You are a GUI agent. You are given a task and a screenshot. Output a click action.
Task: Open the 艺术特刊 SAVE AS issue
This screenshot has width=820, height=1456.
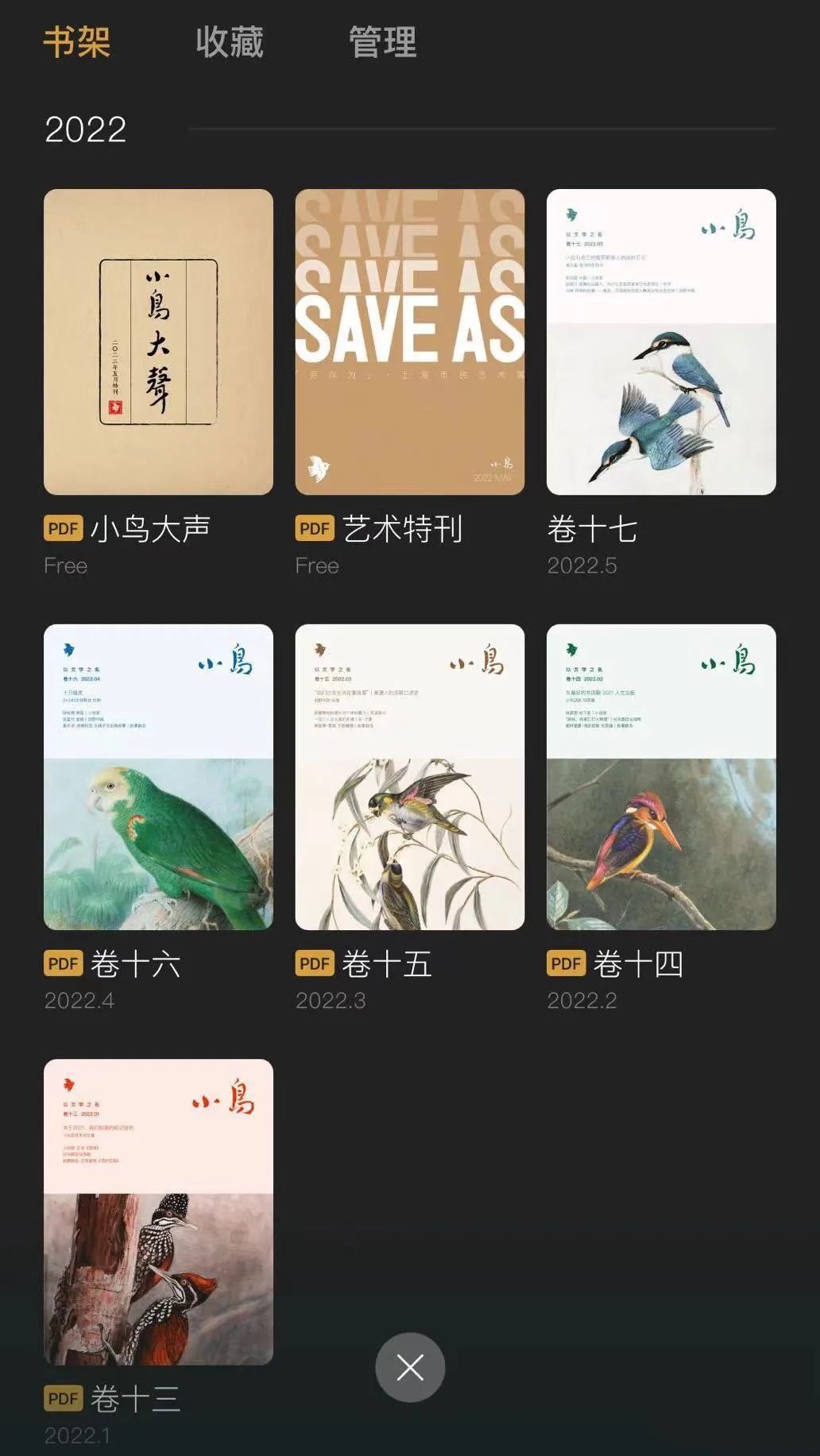click(409, 342)
